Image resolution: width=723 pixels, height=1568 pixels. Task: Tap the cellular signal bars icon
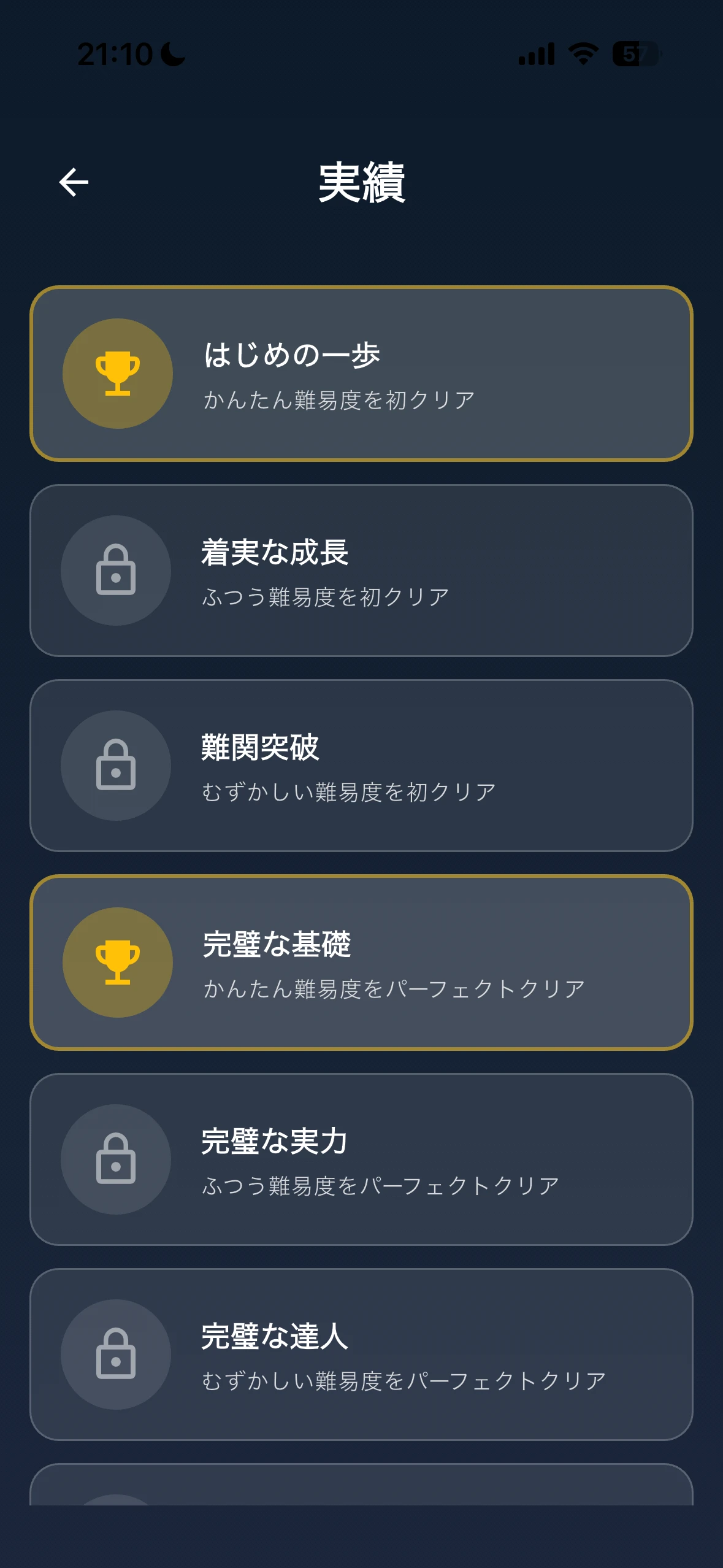(536, 55)
